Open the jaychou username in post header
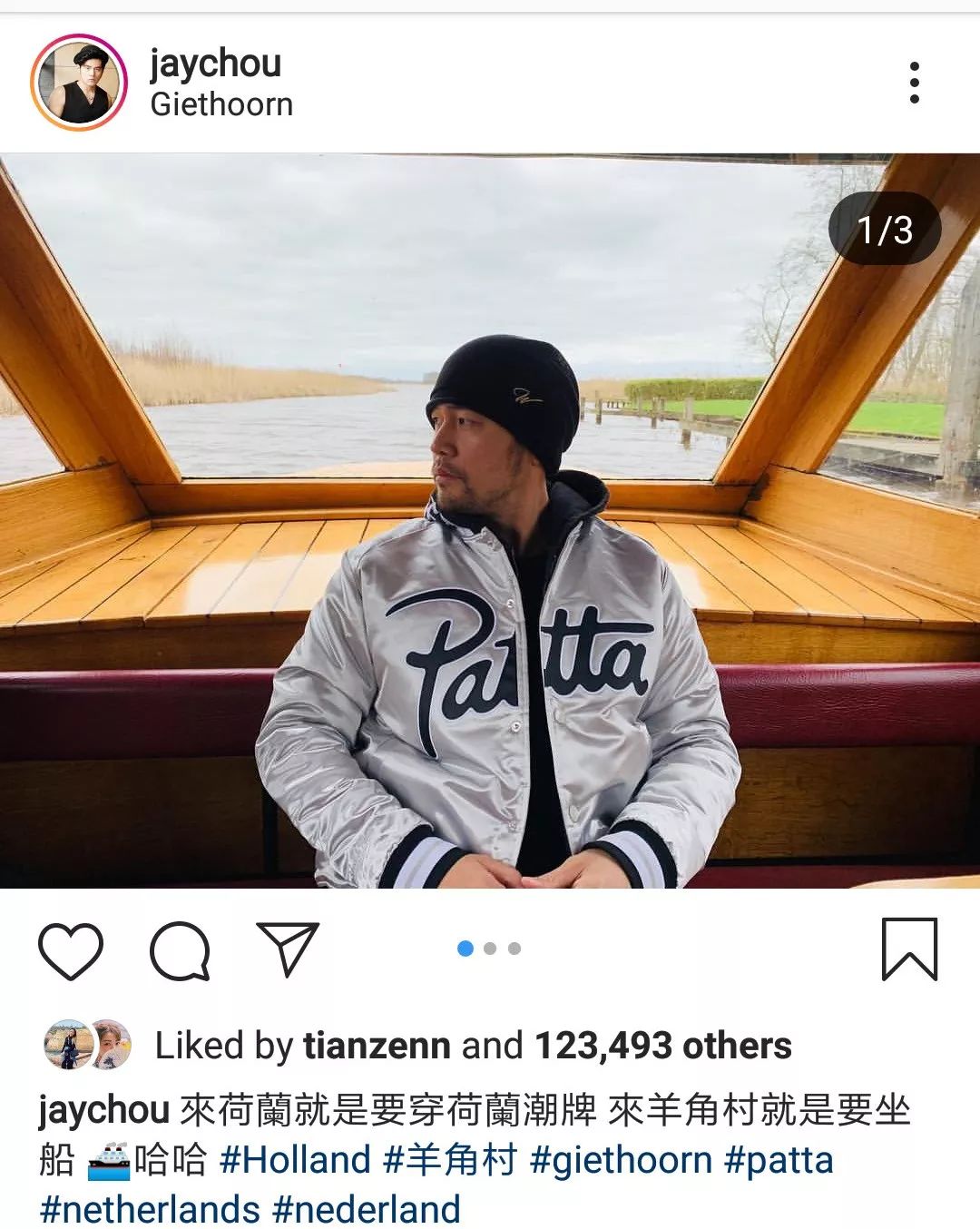 click(x=215, y=64)
